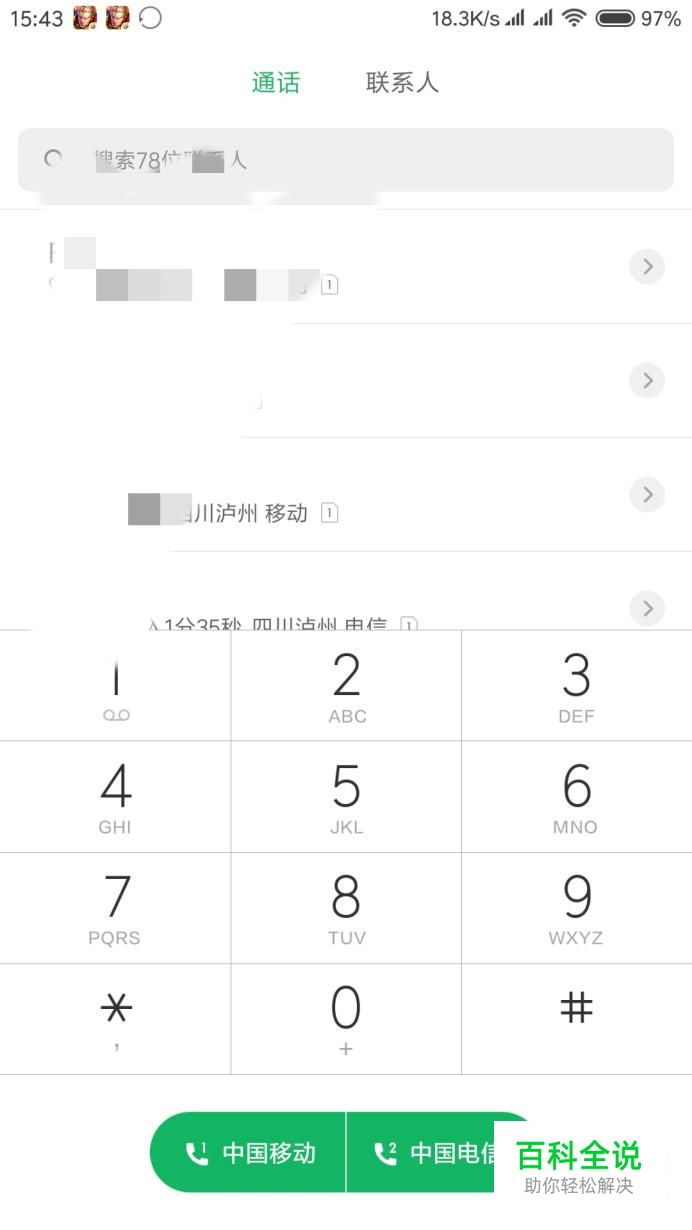Open details of the 四川泸州 移动 call
The height and width of the screenshot is (1230, 692).
pyautogui.click(x=647, y=494)
